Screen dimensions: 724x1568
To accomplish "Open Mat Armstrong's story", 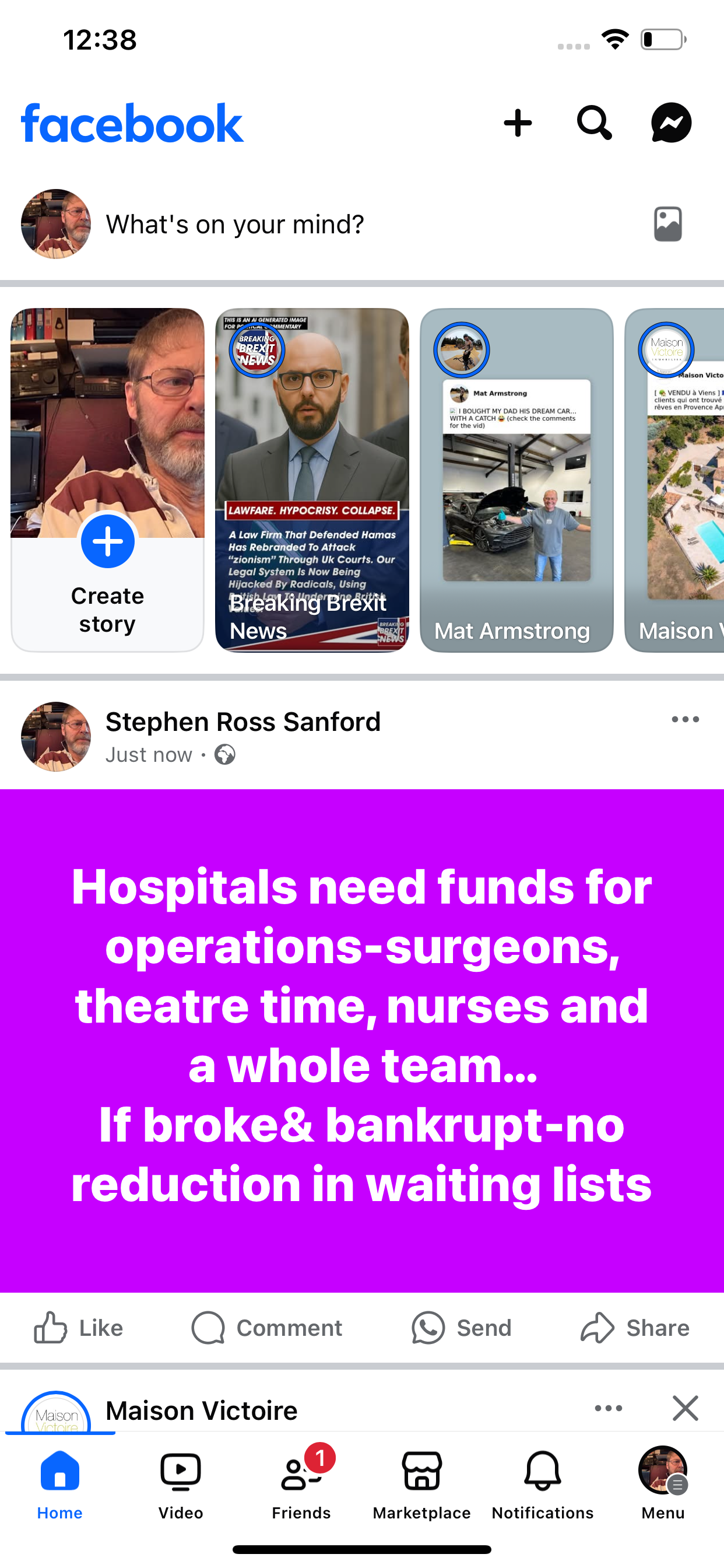I will [516, 480].
